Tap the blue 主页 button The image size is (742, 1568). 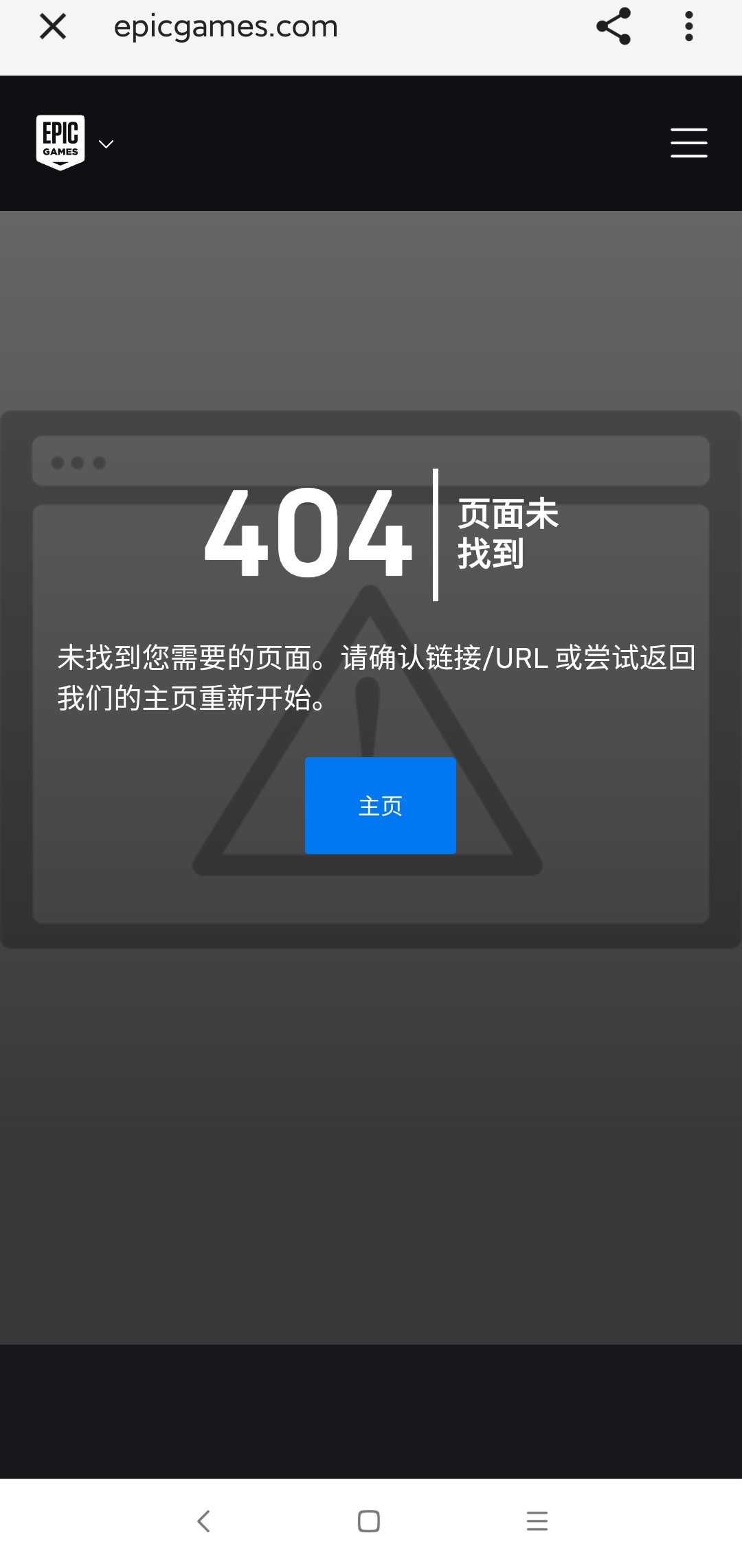(380, 805)
